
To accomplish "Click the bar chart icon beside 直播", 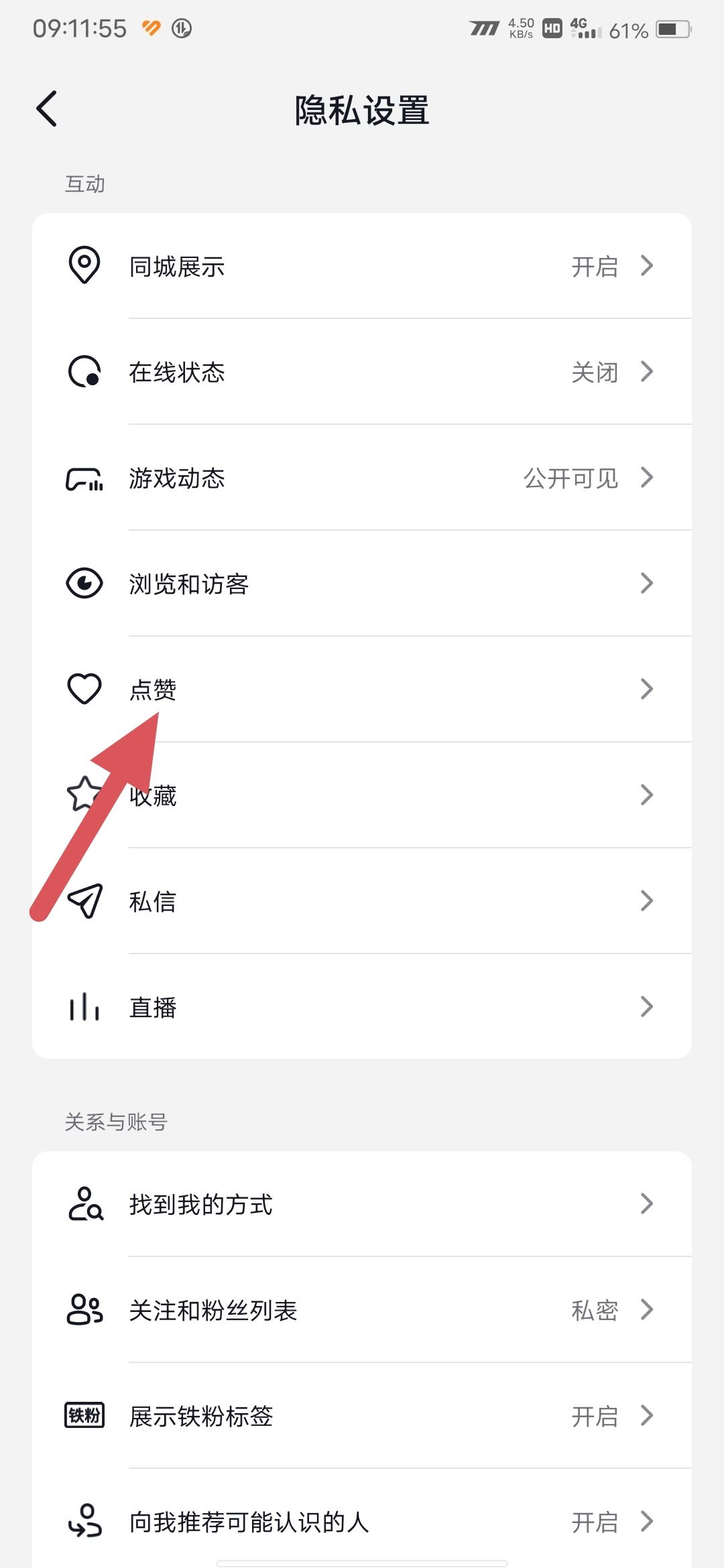I will pos(84,1007).
